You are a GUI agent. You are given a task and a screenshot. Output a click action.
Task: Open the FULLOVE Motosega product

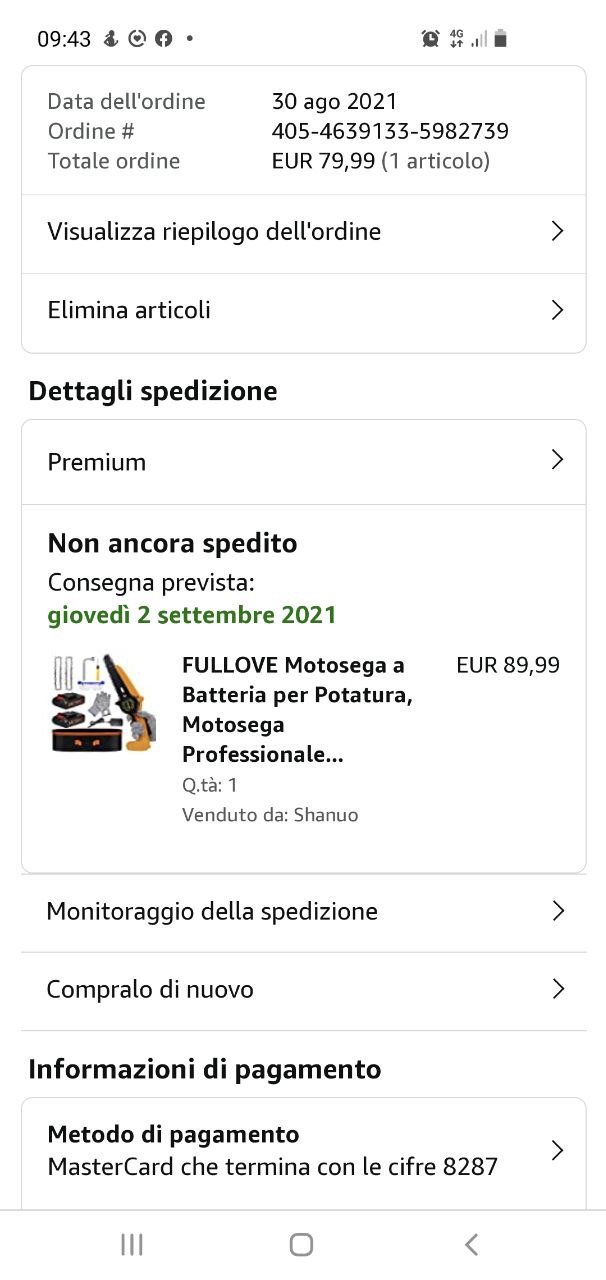[x=297, y=709]
